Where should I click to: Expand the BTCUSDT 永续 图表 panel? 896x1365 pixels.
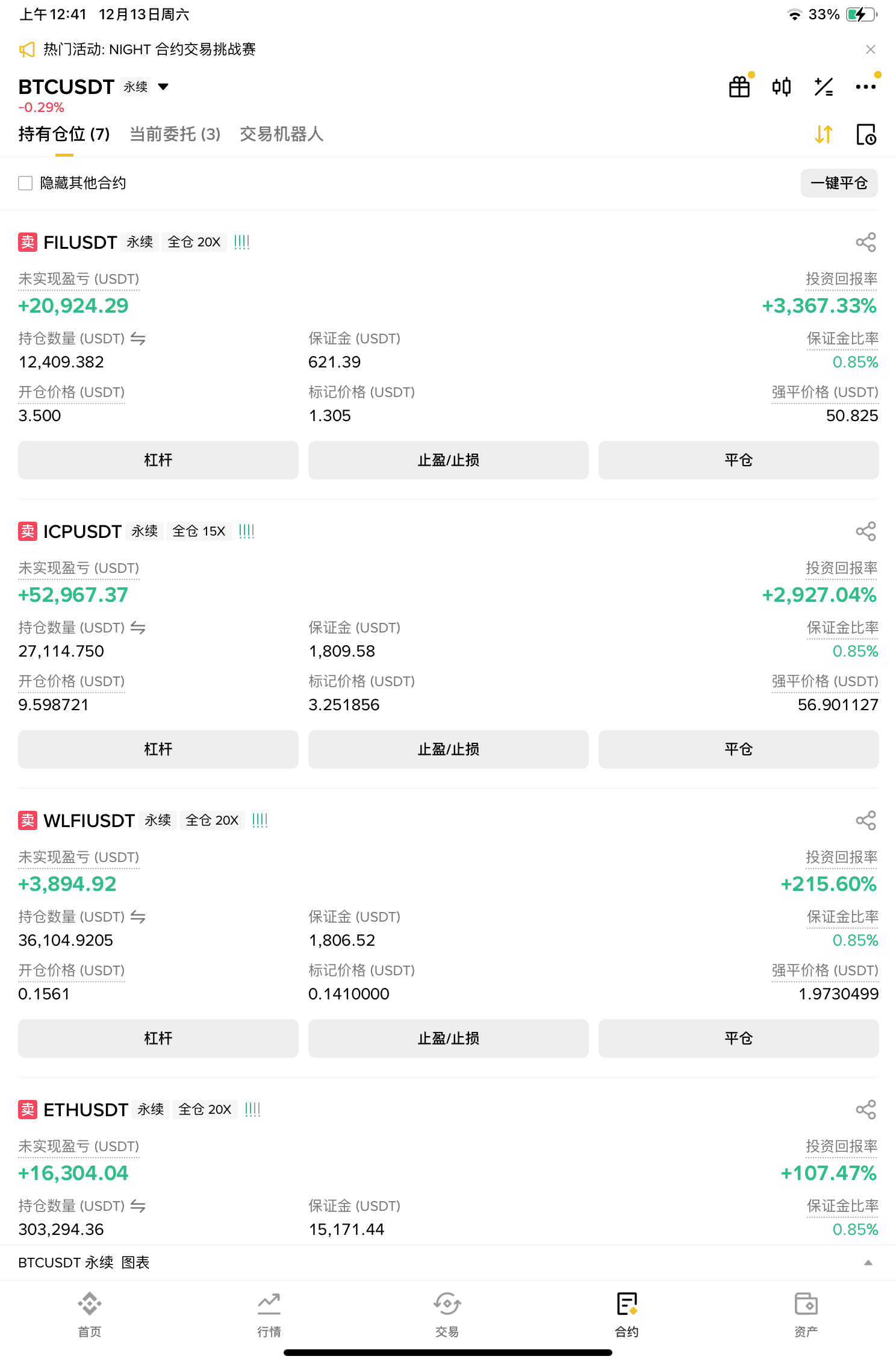pos(868,1263)
